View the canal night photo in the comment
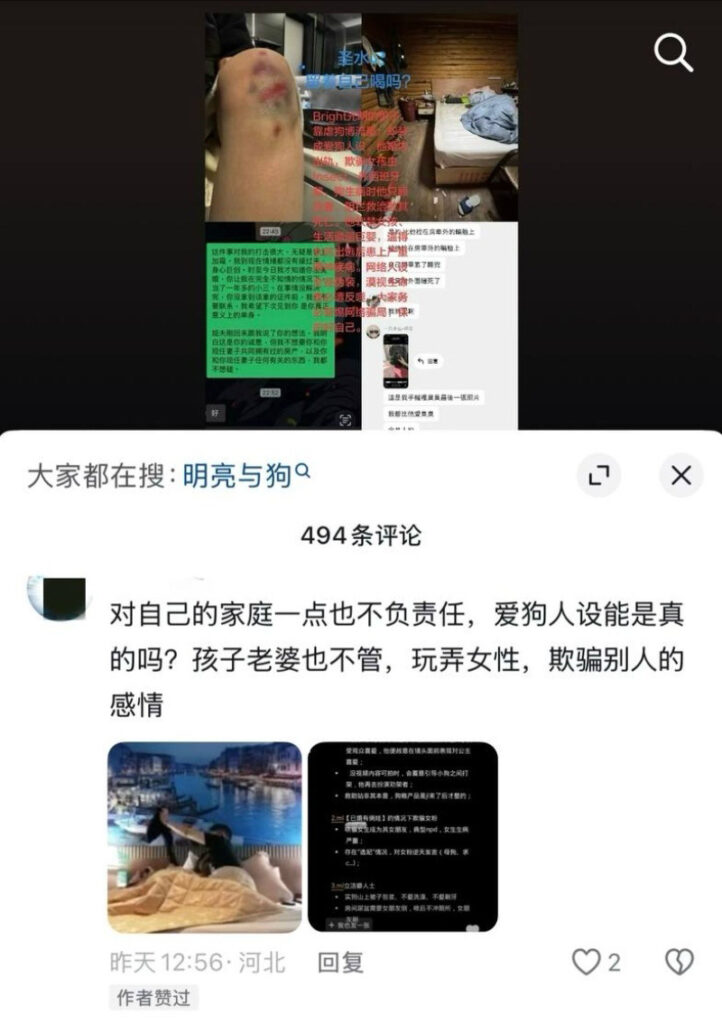Image resolution: width=722 pixels, height=1024 pixels. coord(204,837)
